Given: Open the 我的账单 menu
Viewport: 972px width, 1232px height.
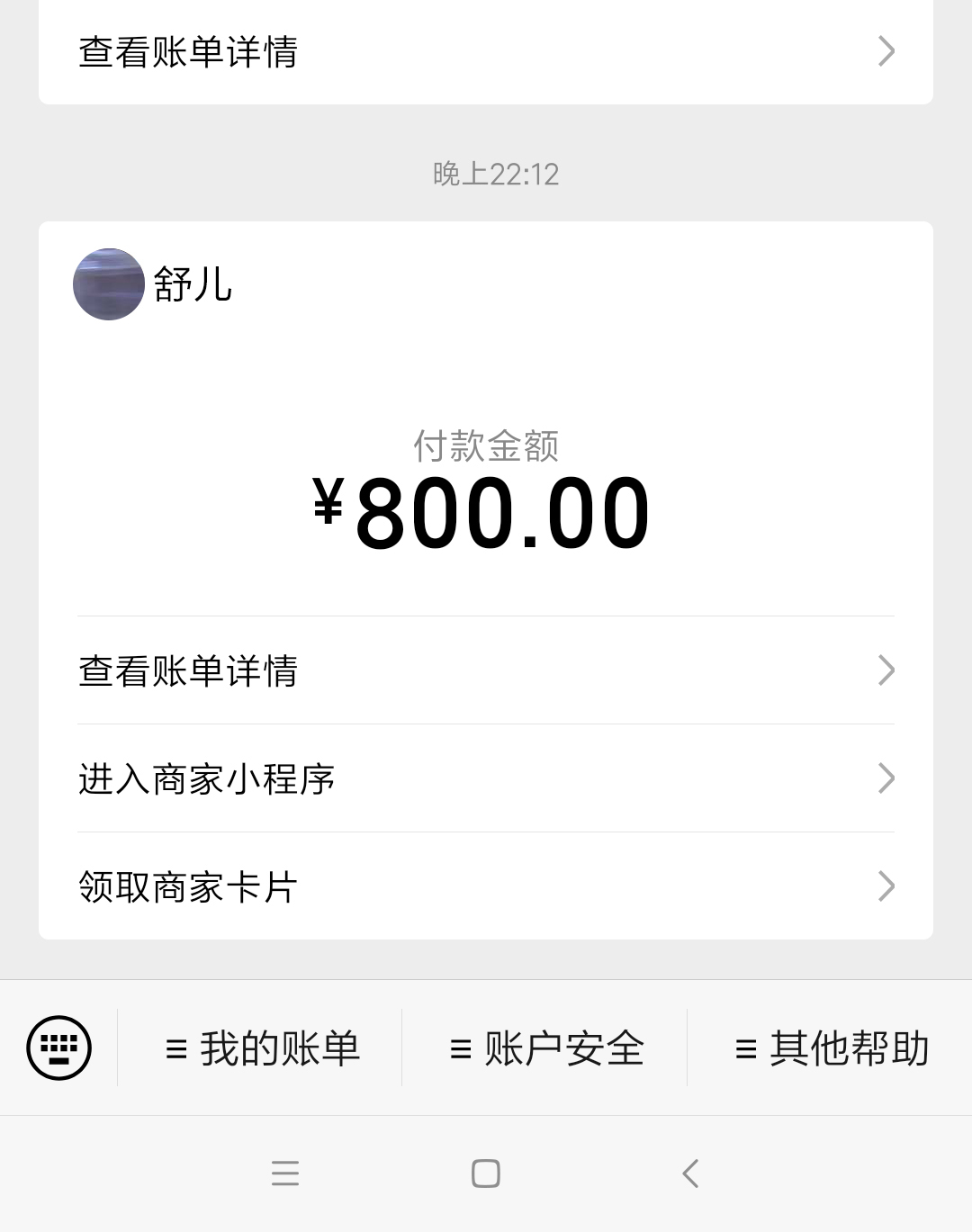Looking at the screenshot, I should 262,1048.
